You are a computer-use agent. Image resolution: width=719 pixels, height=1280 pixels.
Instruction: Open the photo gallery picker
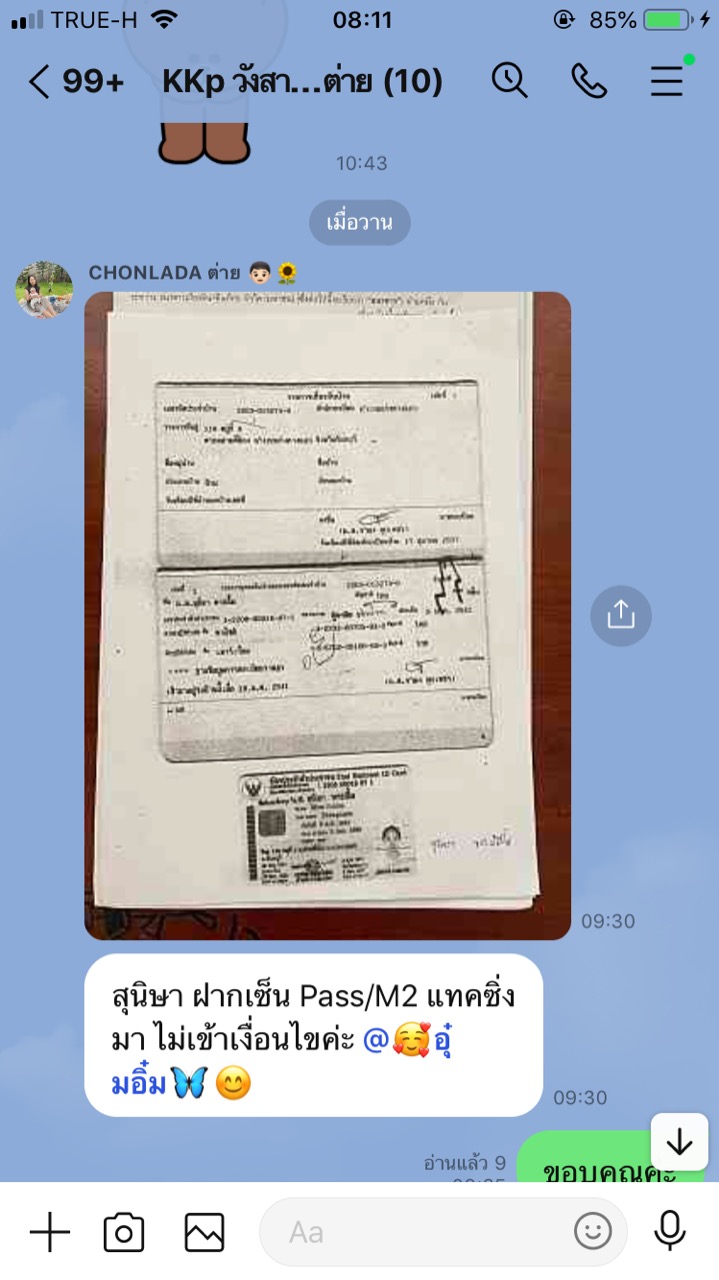point(204,1232)
